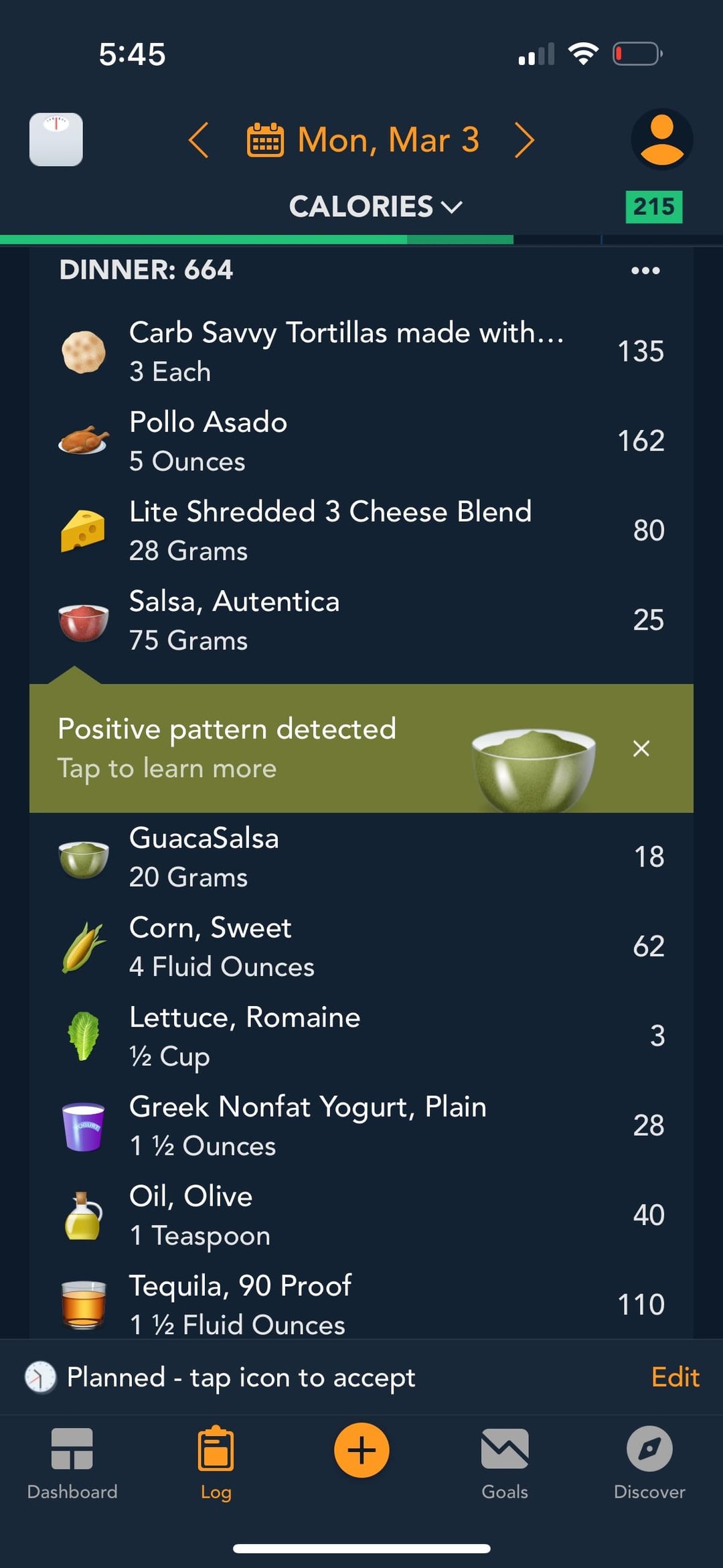This screenshot has height=1568, width=723.
Task: Open the calendar date picker
Action: [x=363, y=140]
